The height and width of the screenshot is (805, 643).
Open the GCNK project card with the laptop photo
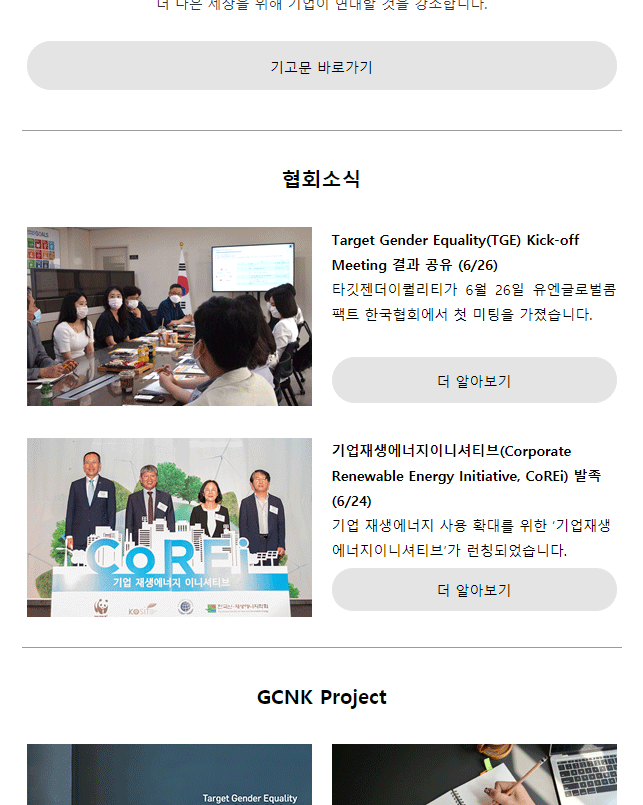(x=474, y=775)
